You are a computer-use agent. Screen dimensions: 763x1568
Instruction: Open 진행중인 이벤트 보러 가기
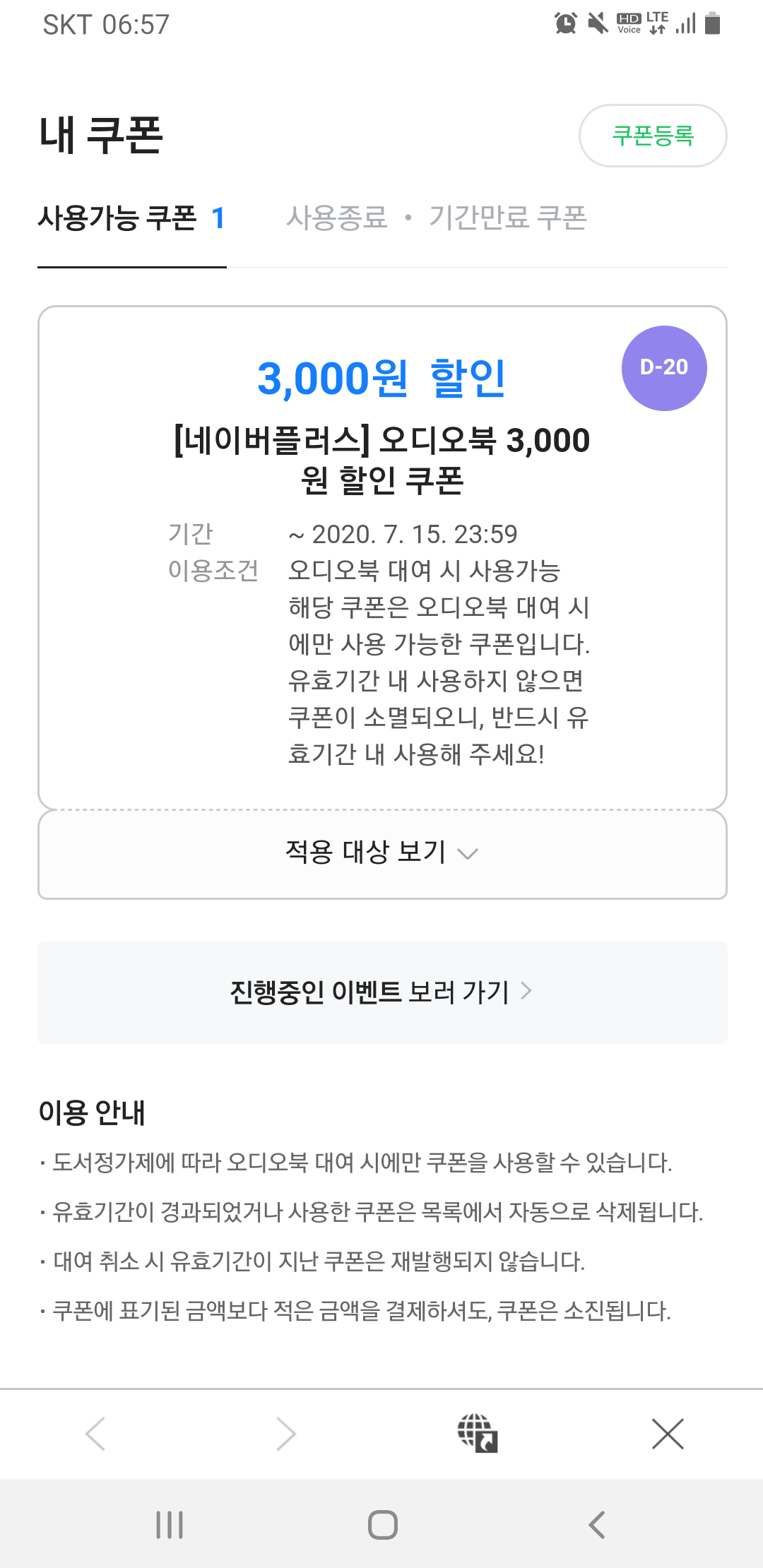coord(382,992)
